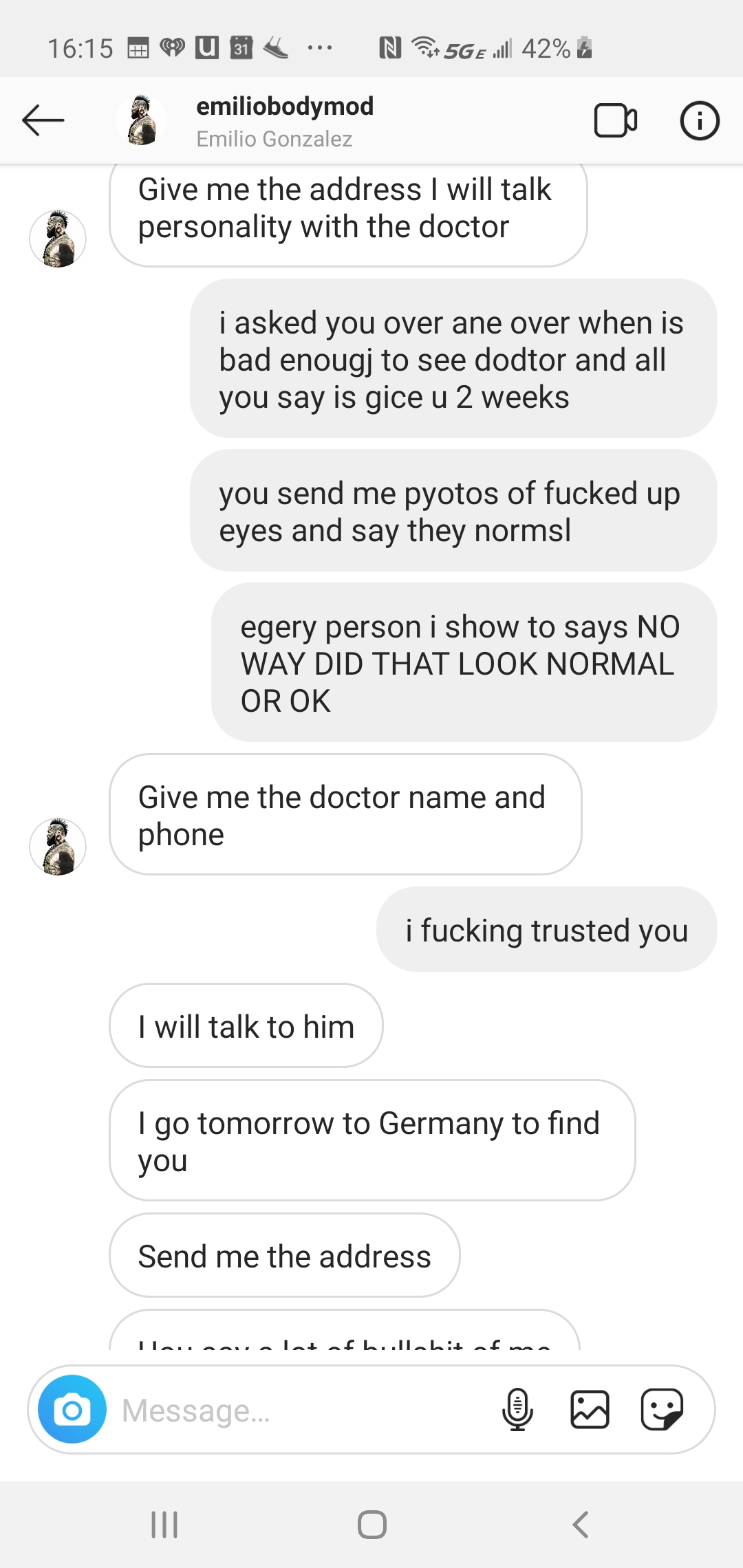Open emiliobodymod's profile from header
This screenshot has height=1568, width=743.
(284, 121)
